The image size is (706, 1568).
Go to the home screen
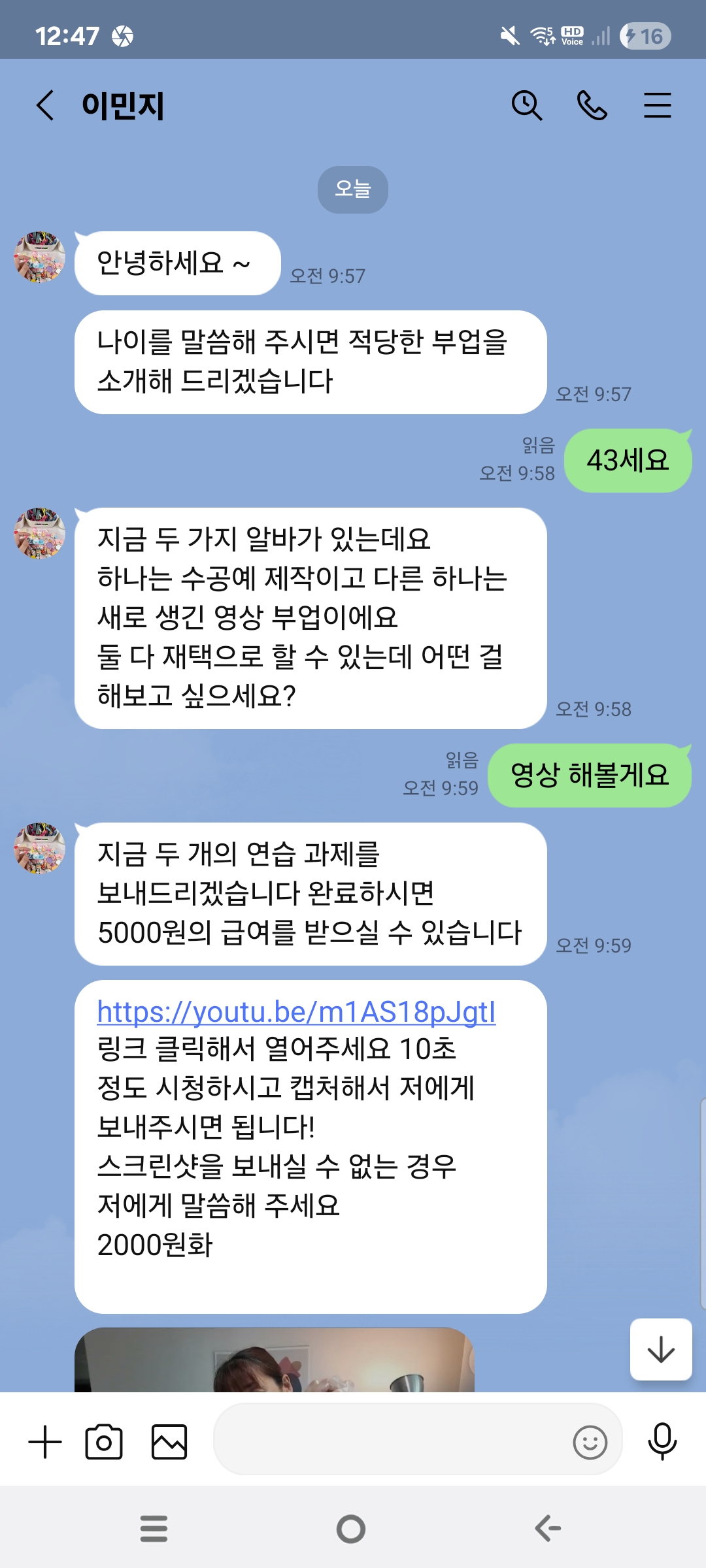[x=351, y=1529]
